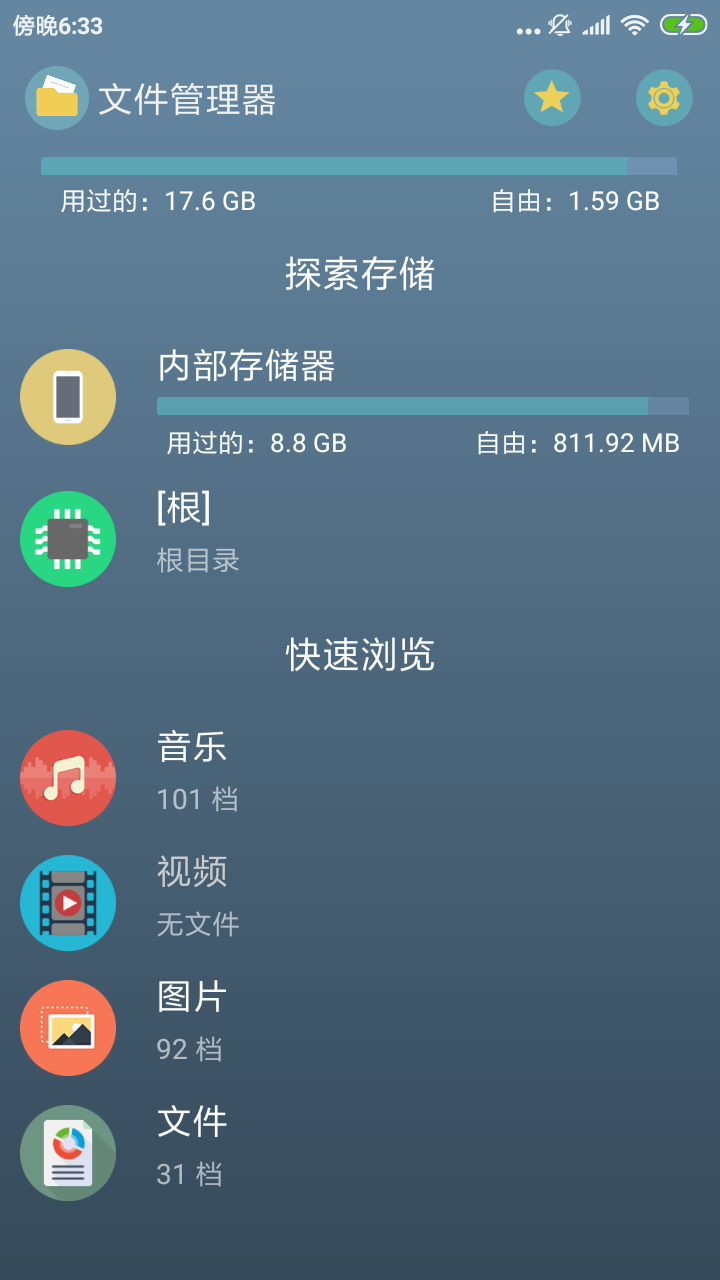Open the Music category icon
The image size is (720, 1280).
(x=68, y=778)
